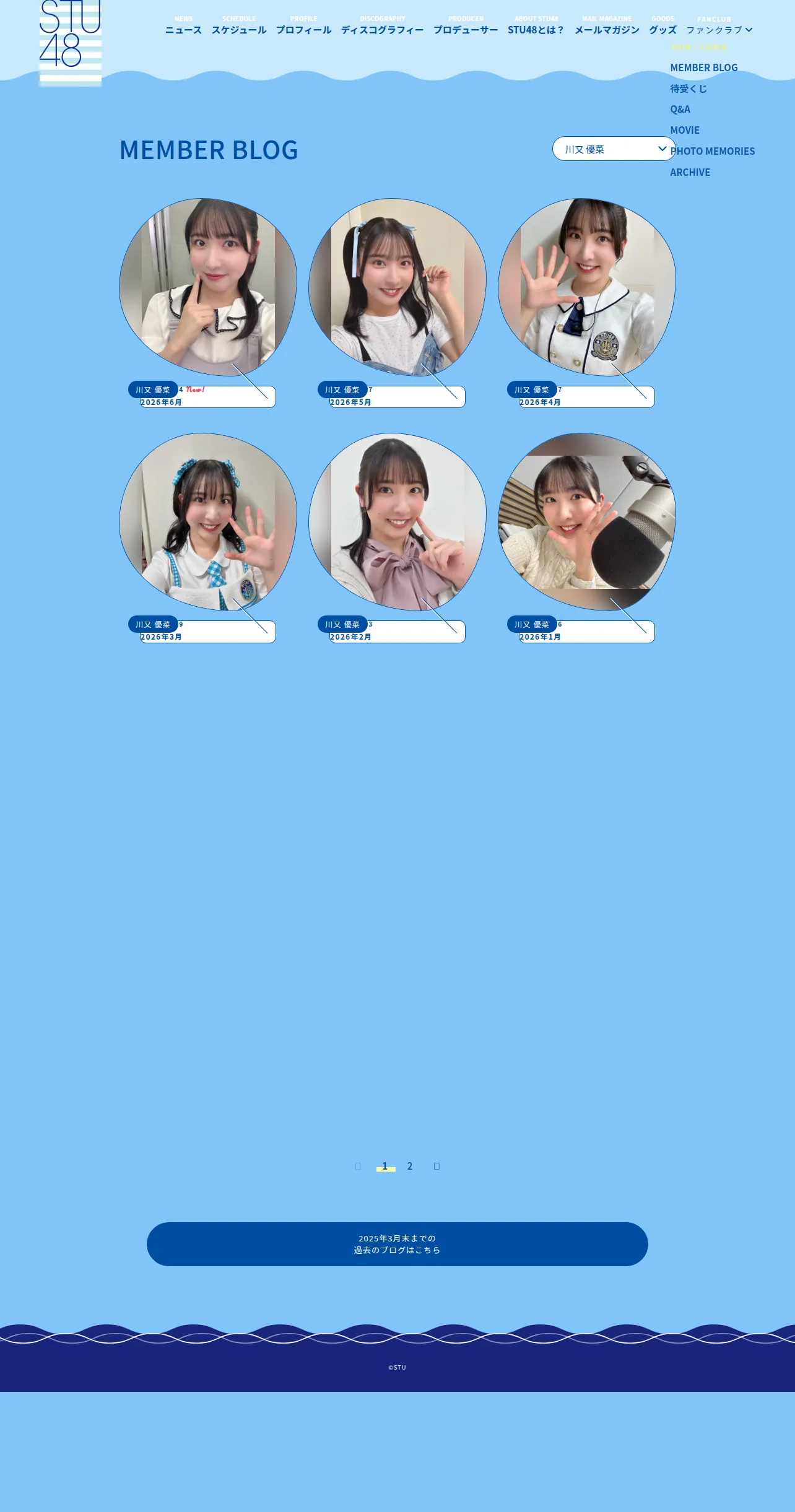Open STU48とは？ about page
This screenshot has height=1512, width=795.
(x=536, y=25)
